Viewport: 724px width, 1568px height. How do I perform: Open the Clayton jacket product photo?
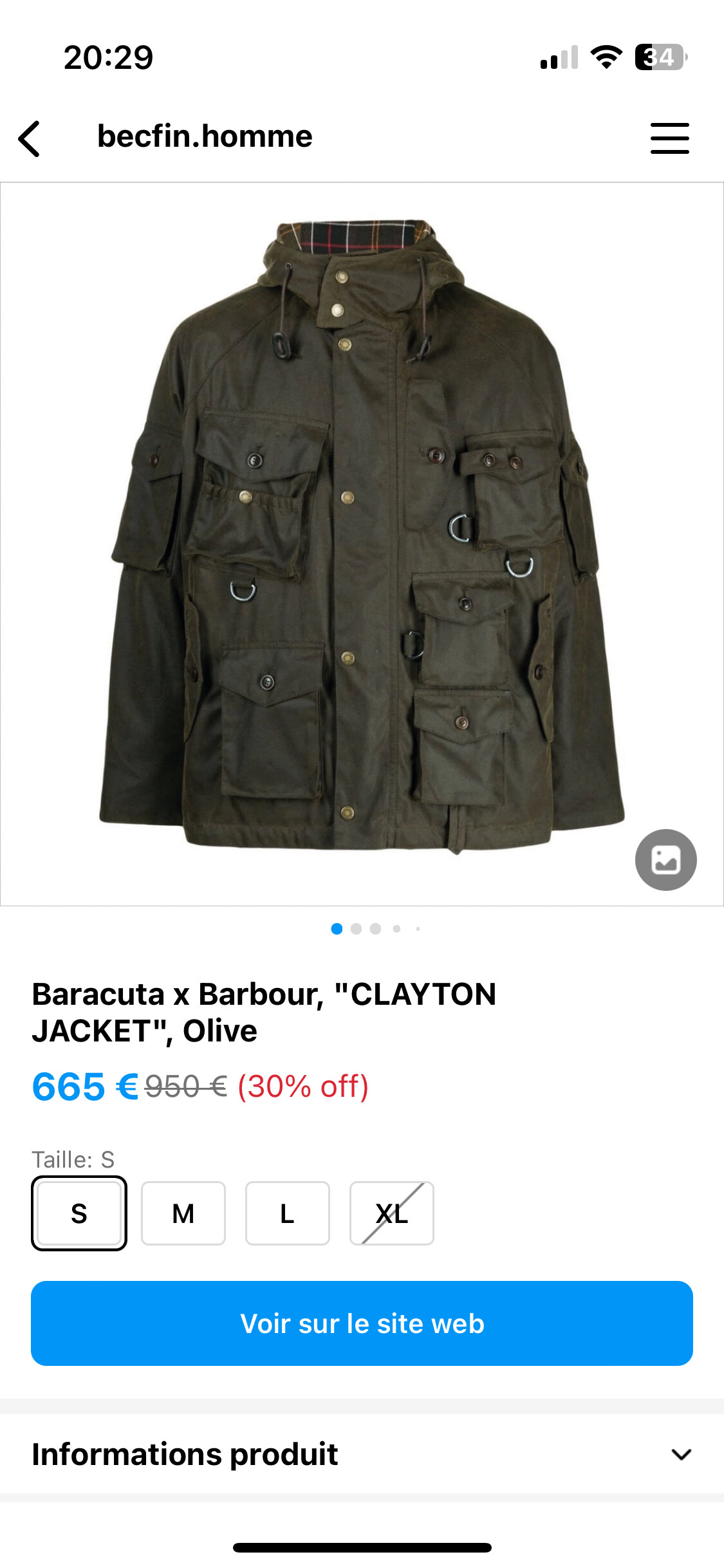[x=362, y=534]
